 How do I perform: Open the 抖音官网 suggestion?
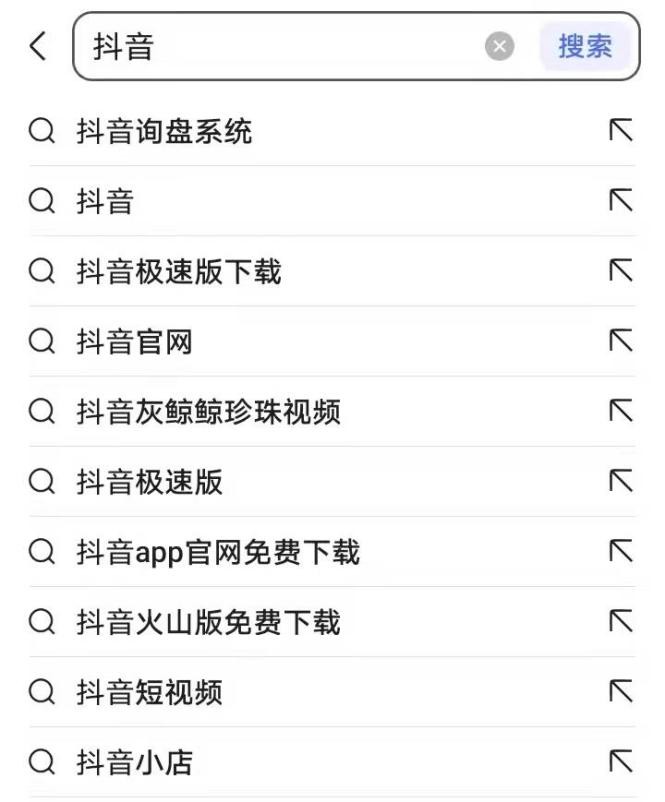tap(135, 342)
